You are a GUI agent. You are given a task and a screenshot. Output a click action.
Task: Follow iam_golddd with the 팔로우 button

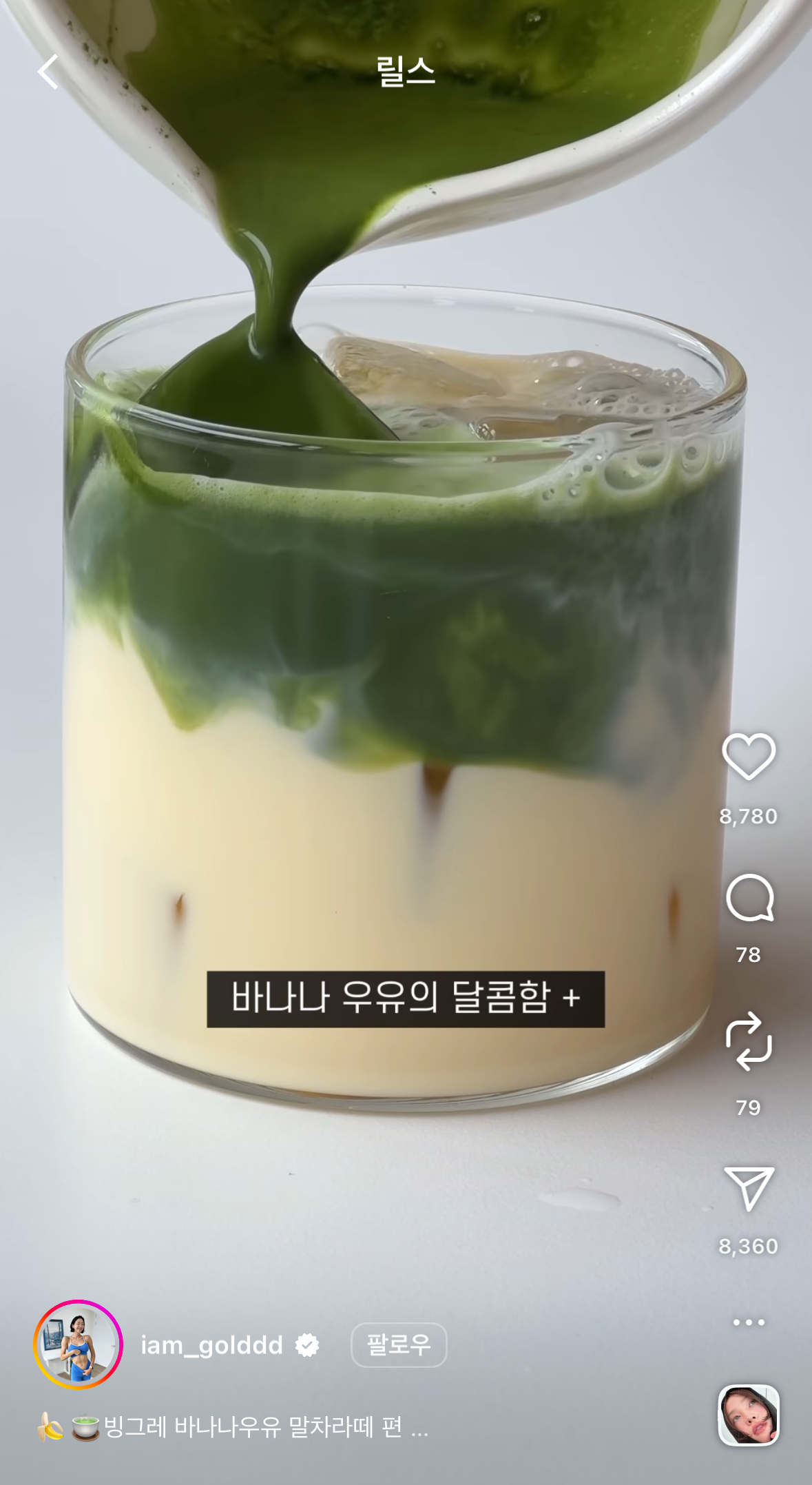(399, 1344)
